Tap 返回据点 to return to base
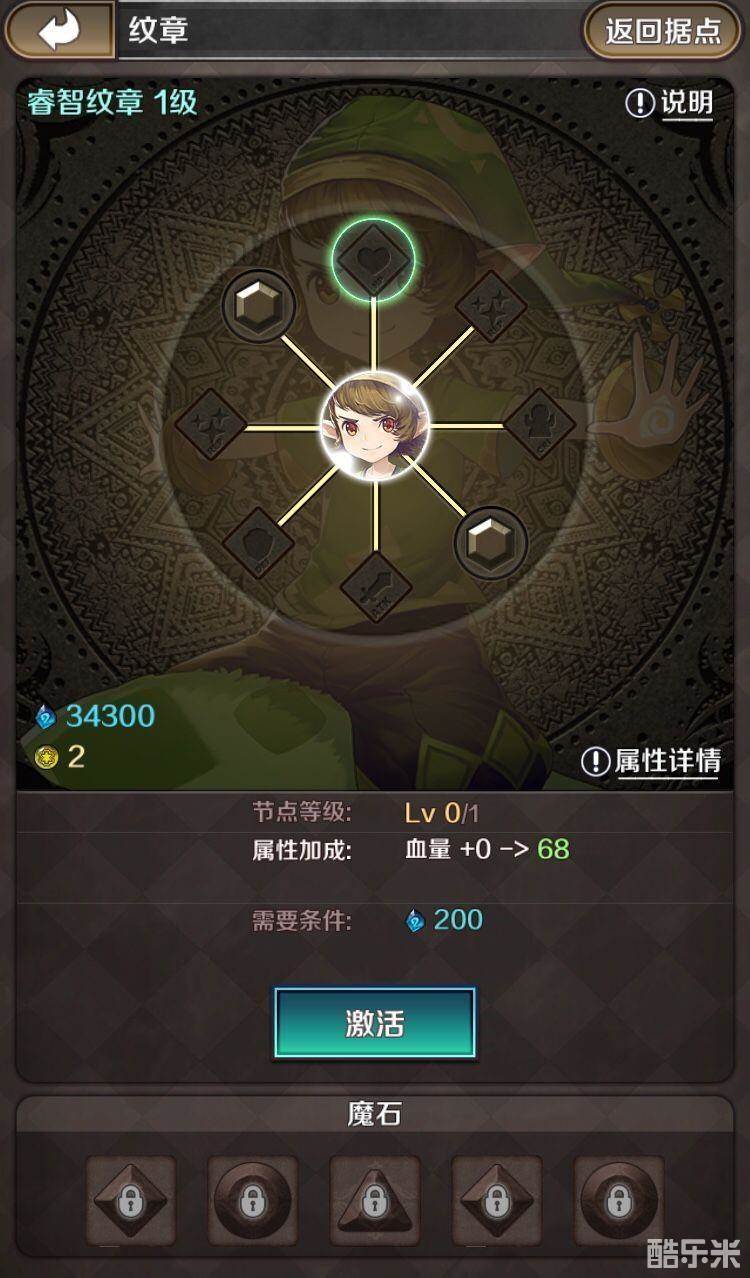 click(663, 31)
